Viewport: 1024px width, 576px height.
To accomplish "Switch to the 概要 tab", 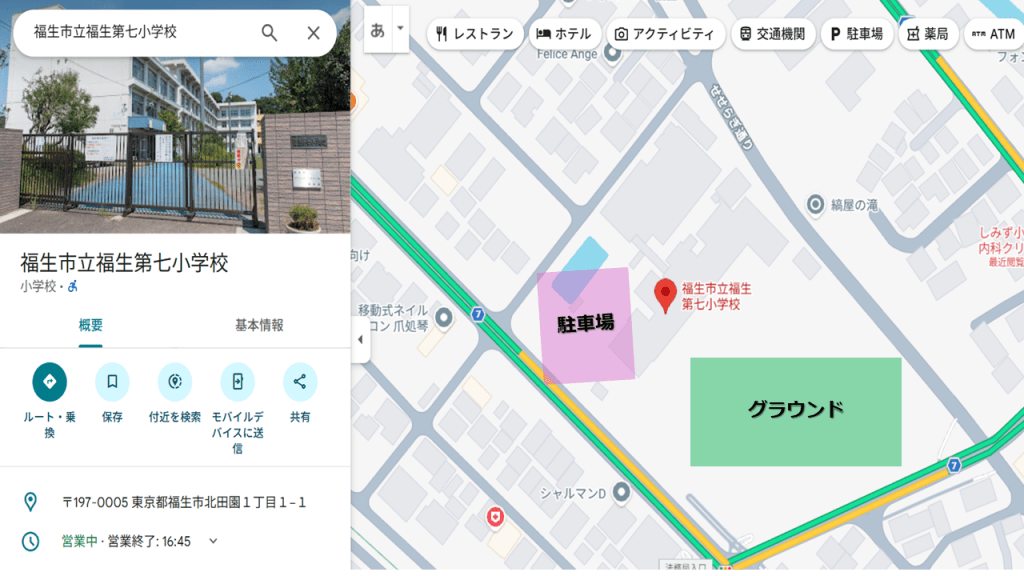I will click(90, 325).
